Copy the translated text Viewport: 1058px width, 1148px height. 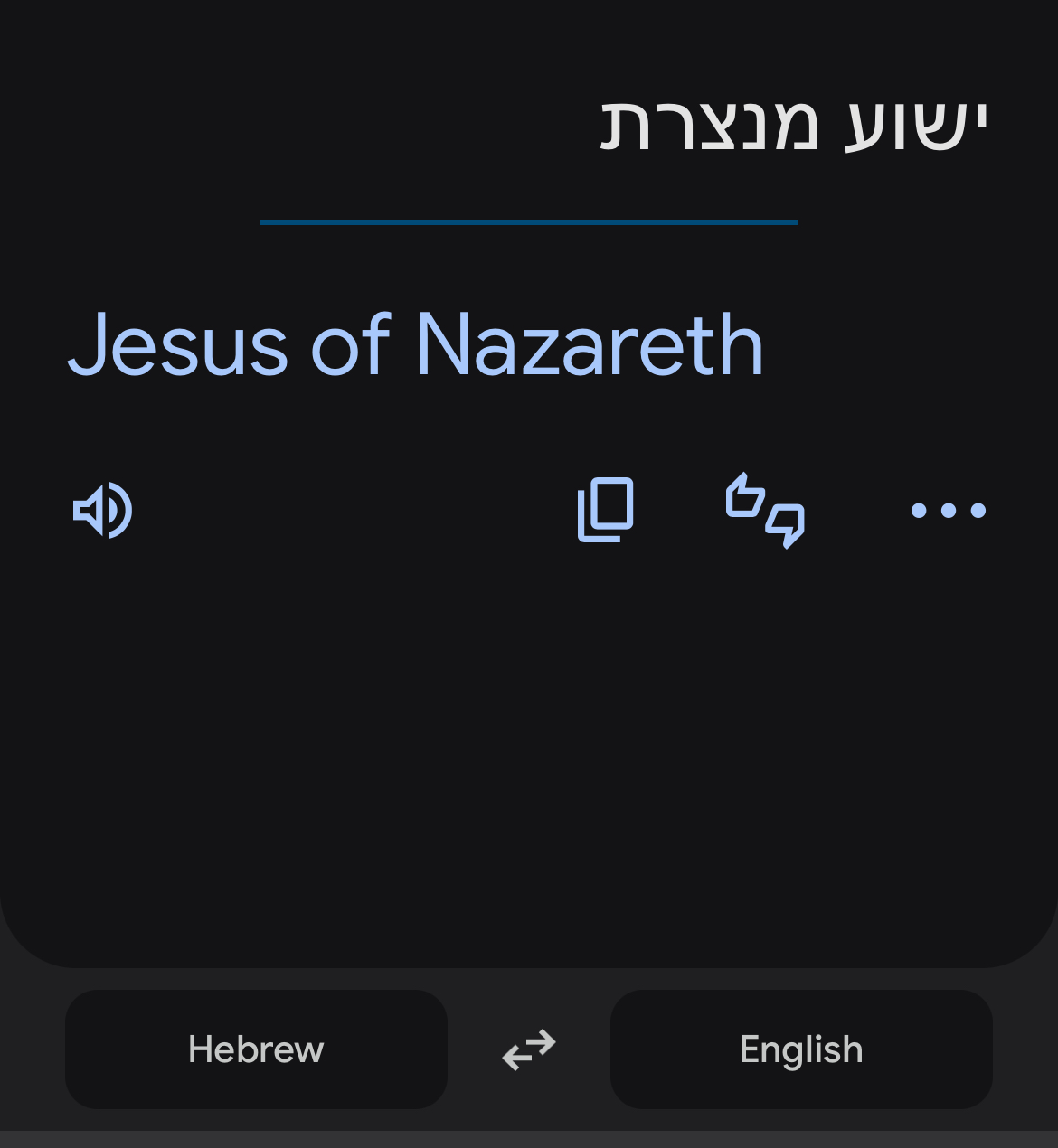point(605,511)
